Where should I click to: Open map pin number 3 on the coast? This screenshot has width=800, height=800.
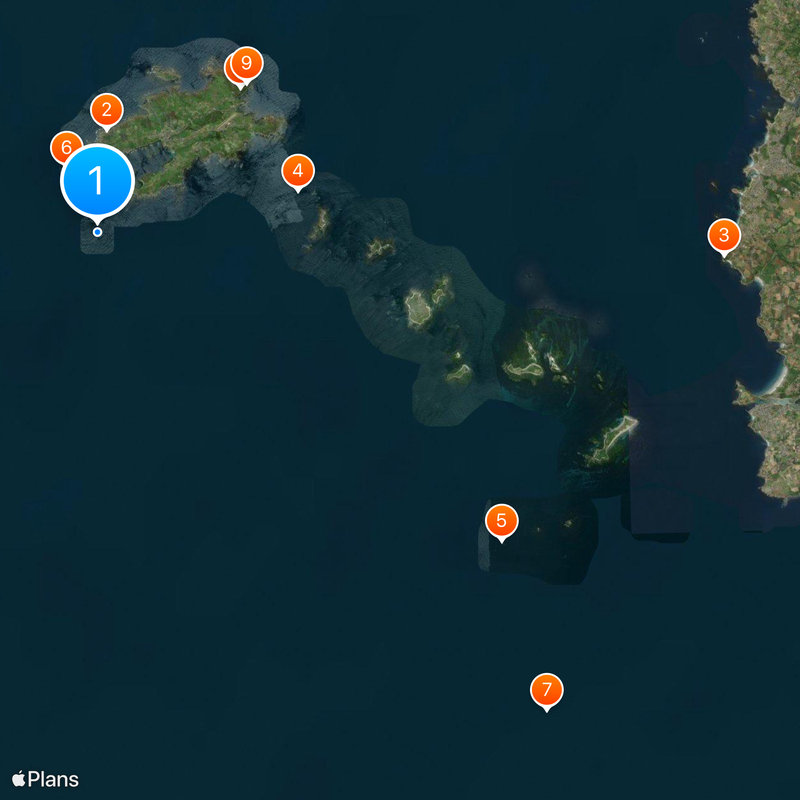tap(724, 236)
